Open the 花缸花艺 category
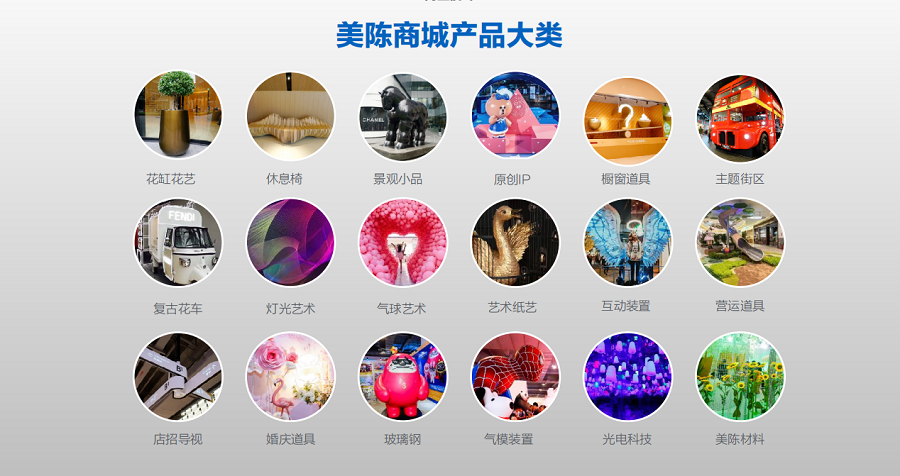Screen dimensions: 900x476 coord(178,115)
